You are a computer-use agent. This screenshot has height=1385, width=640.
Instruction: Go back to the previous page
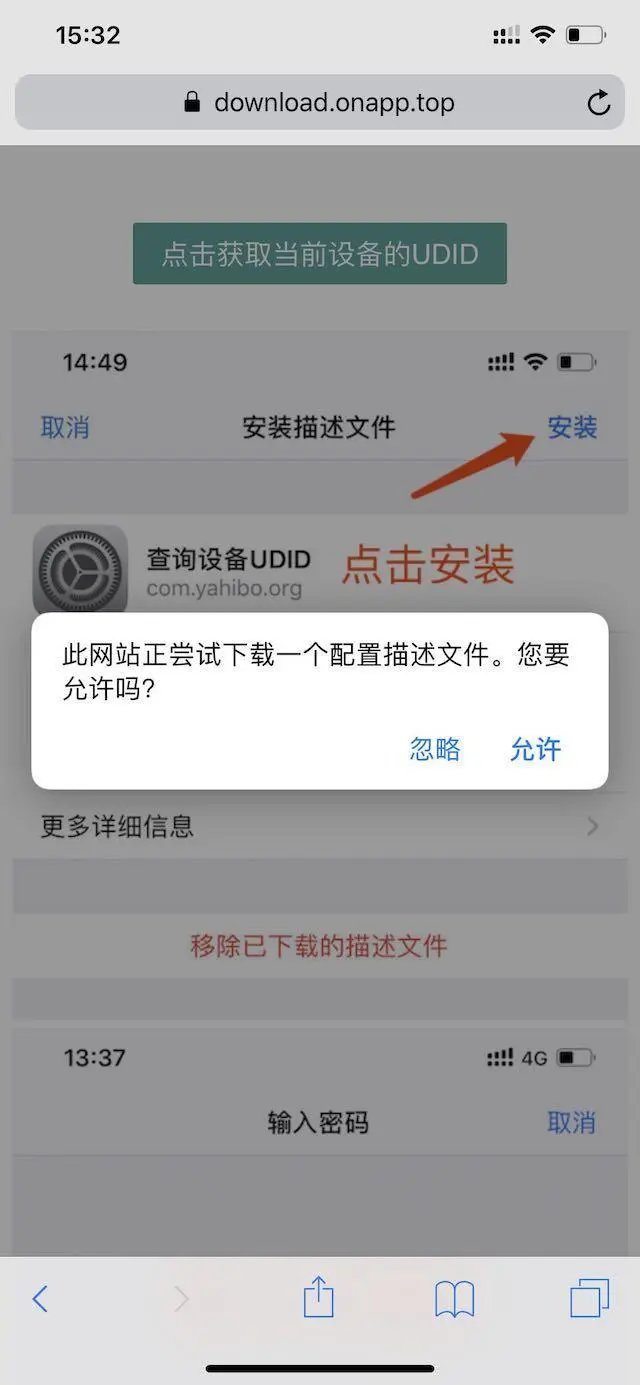tap(40, 1299)
